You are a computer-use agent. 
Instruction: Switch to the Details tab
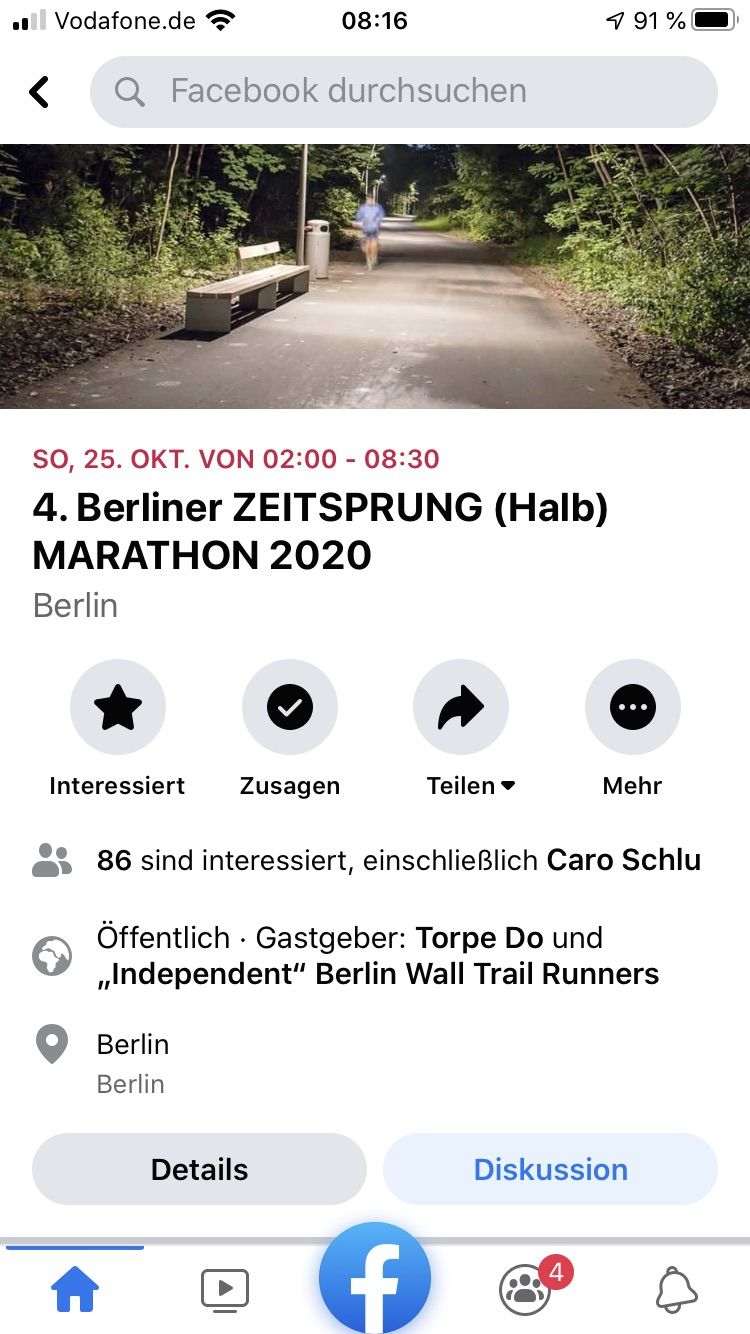tap(199, 1169)
